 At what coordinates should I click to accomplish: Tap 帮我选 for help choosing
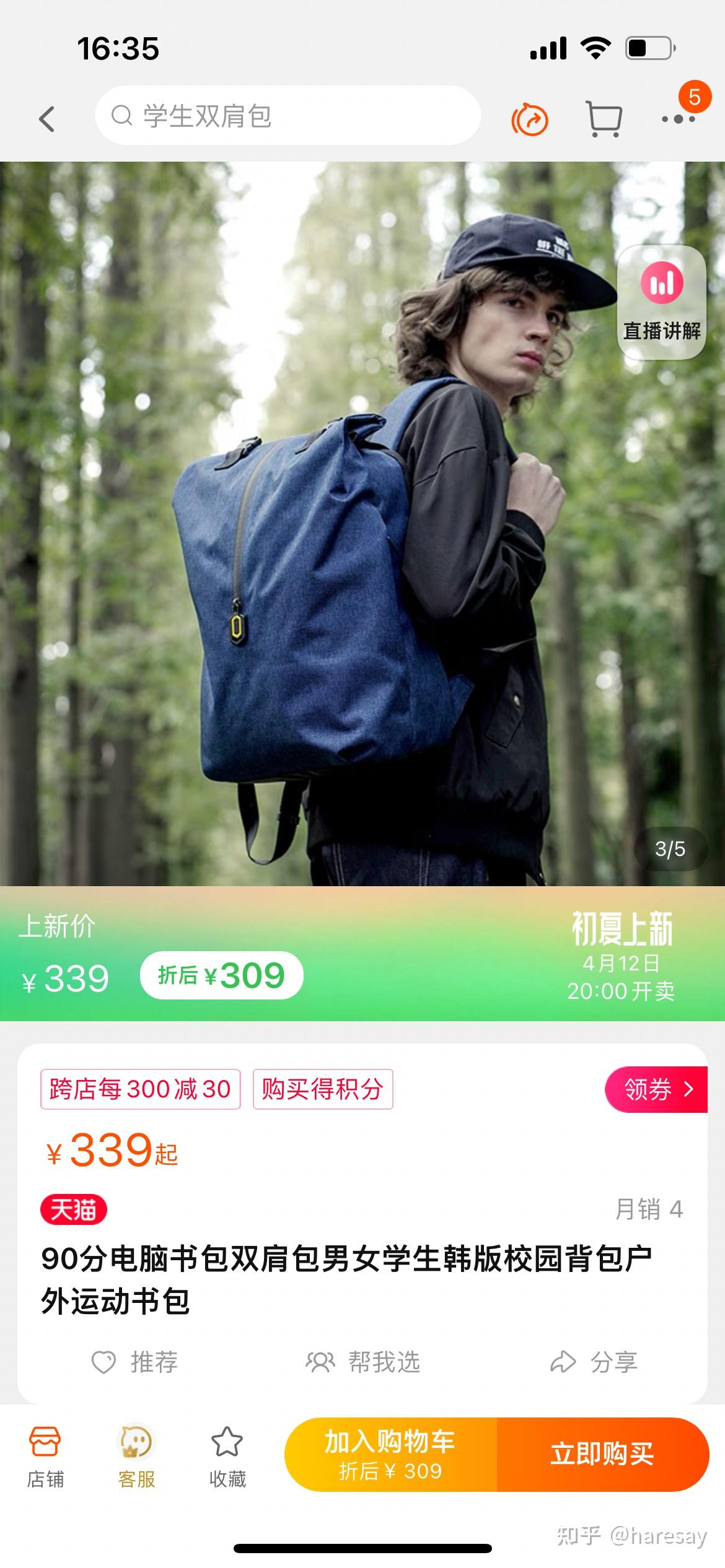coord(362,1362)
